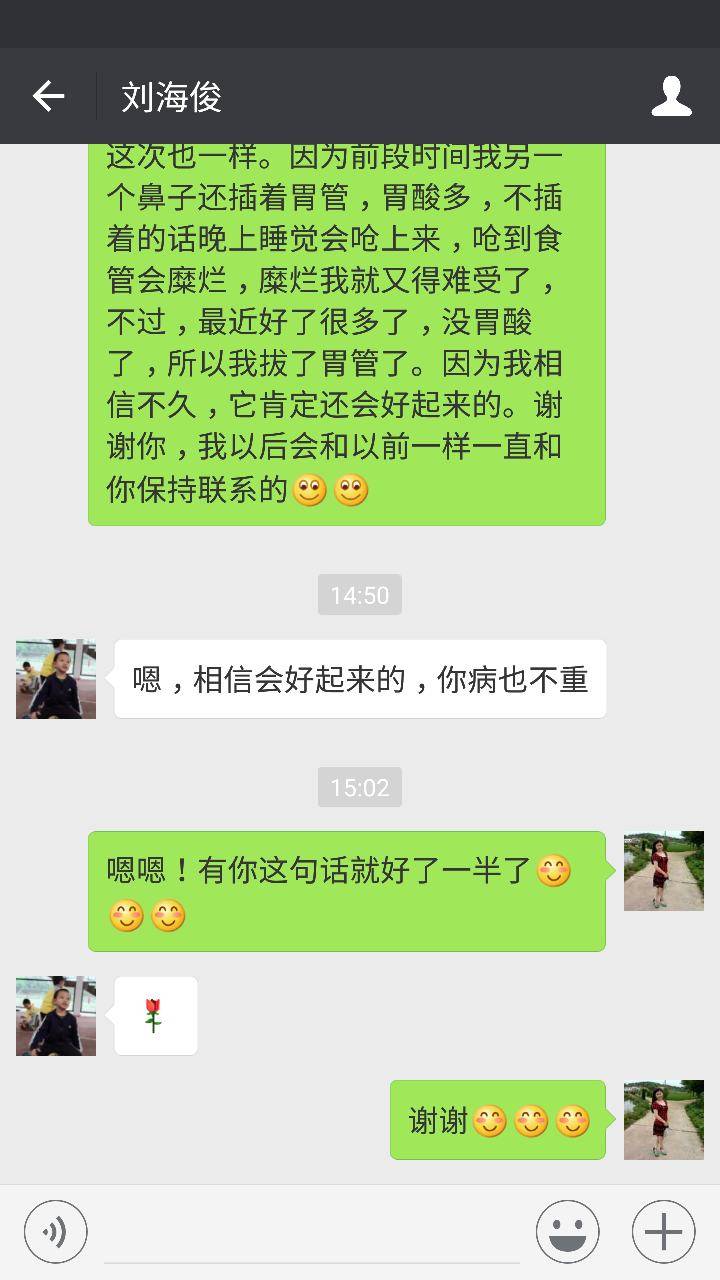Switch to voice message input
The width and height of the screenshot is (720, 1280).
(56, 1232)
